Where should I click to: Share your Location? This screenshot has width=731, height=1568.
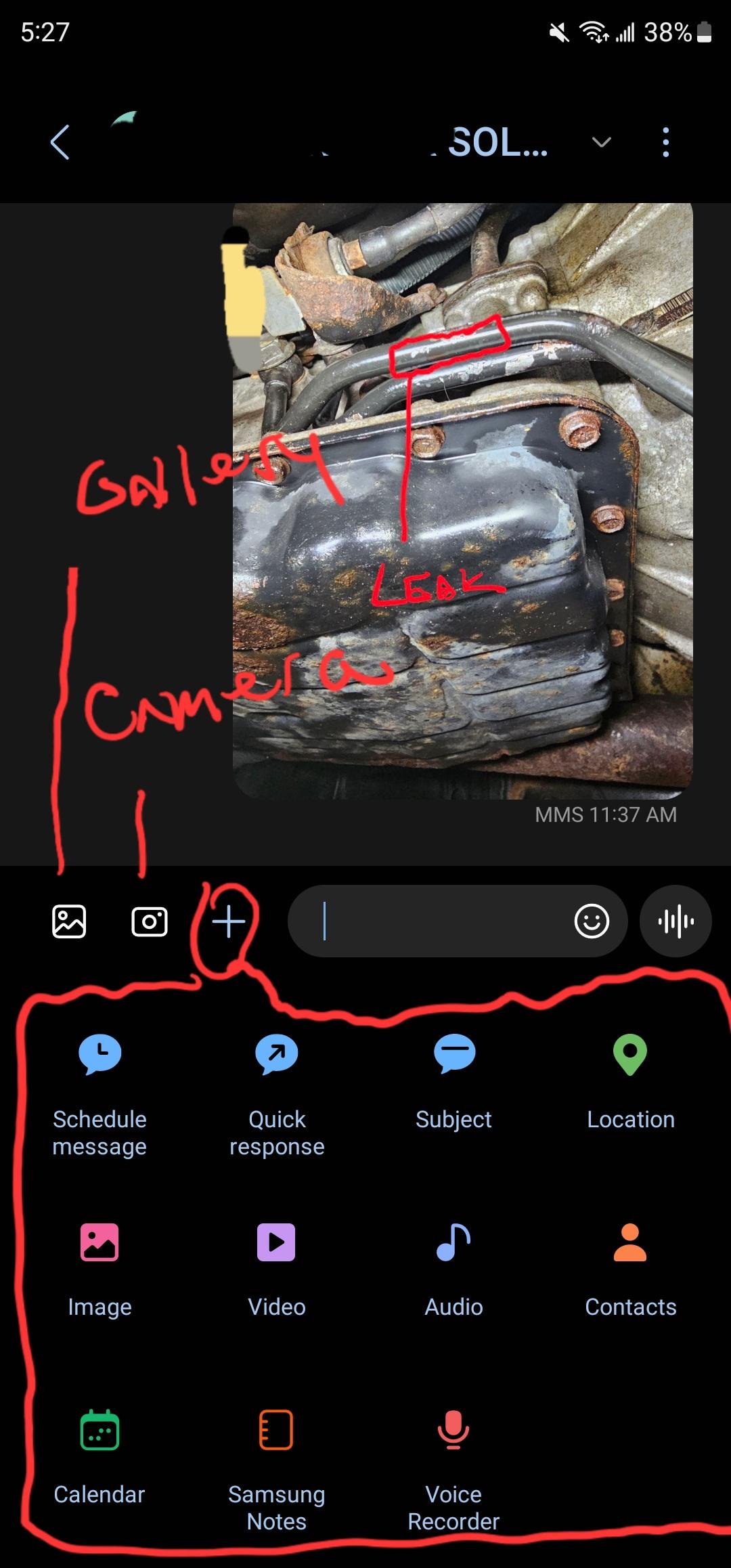click(x=630, y=1083)
